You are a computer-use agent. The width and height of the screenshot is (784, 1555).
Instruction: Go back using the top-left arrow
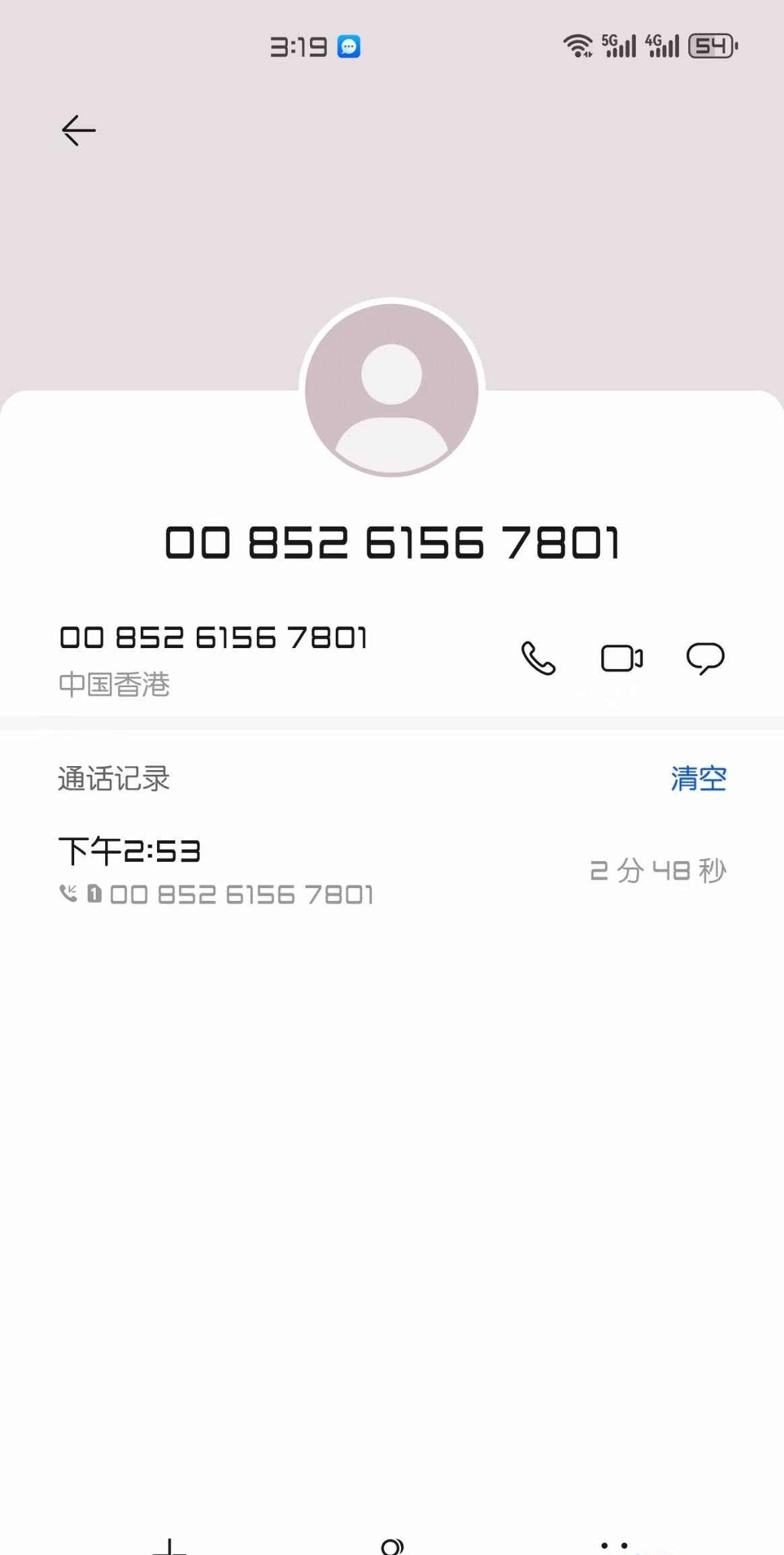78,130
